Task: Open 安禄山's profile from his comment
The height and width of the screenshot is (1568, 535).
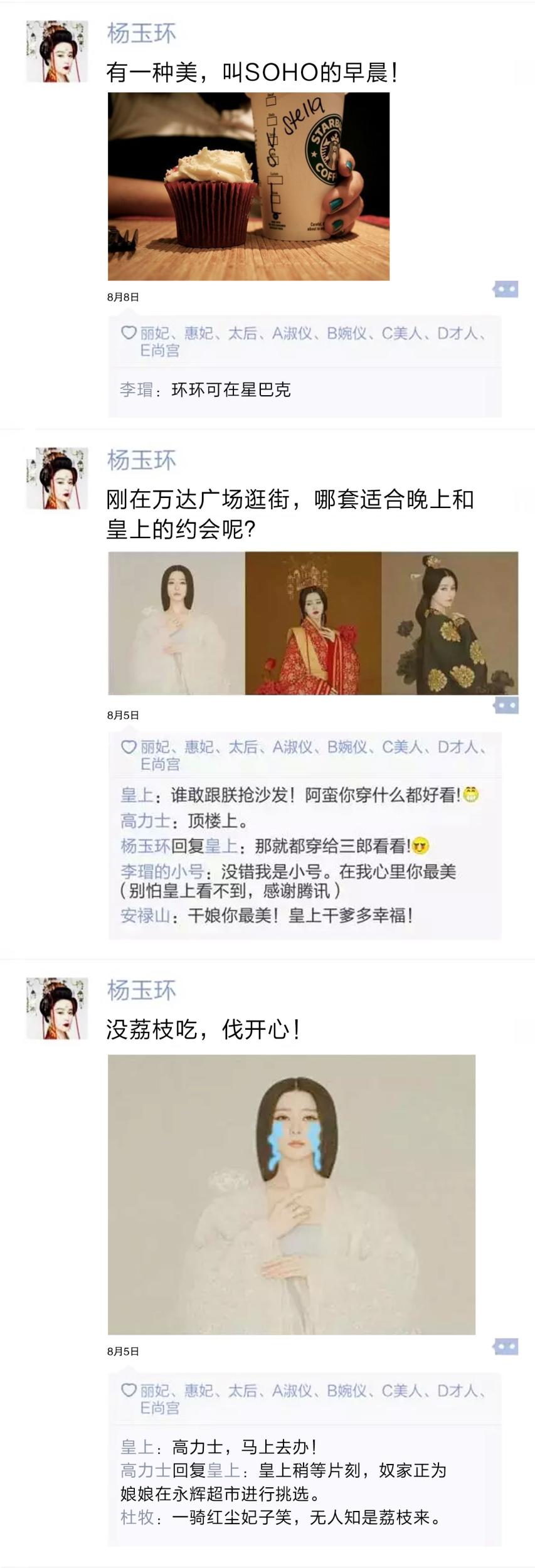Action: (145, 915)
